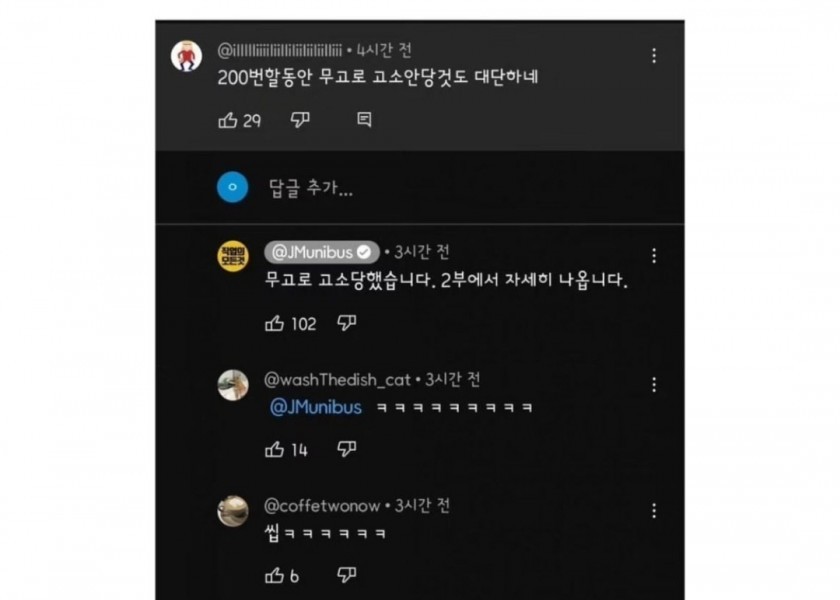Dislike @washThedish_cat's reply
Viewport: 840px width, 600px height.
pos(347,449)
